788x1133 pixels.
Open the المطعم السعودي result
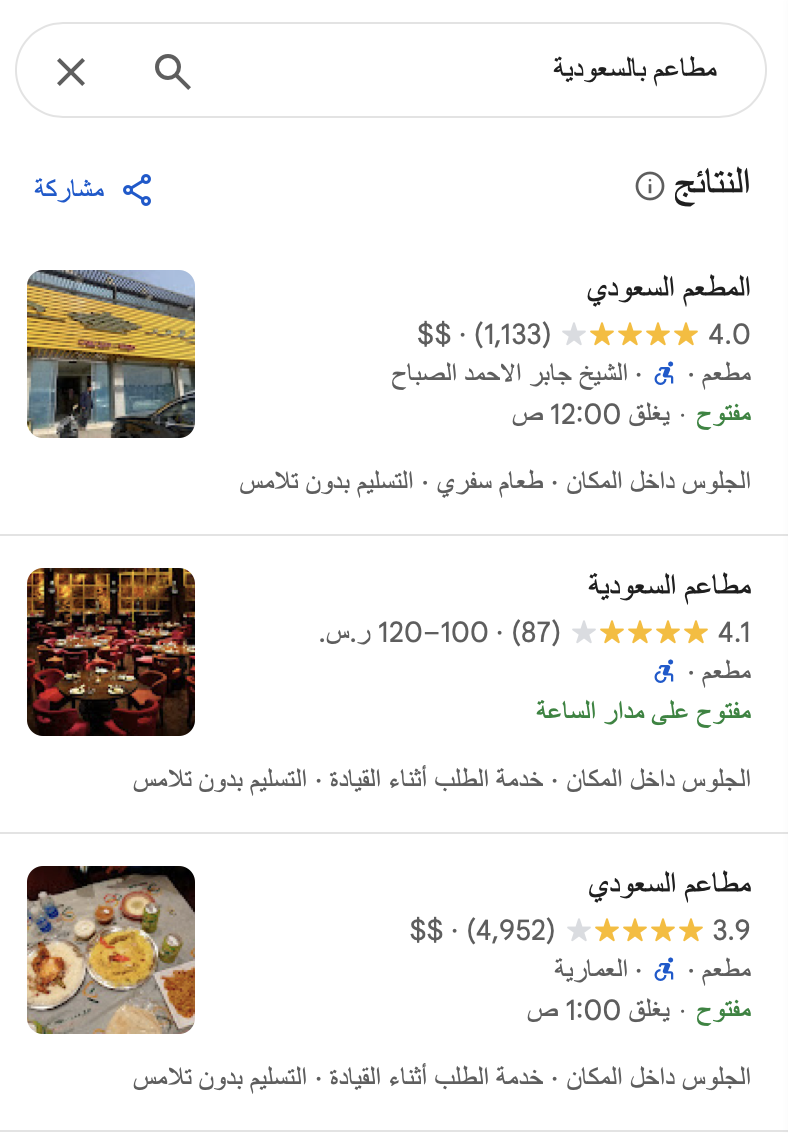(x=668, y=288)
